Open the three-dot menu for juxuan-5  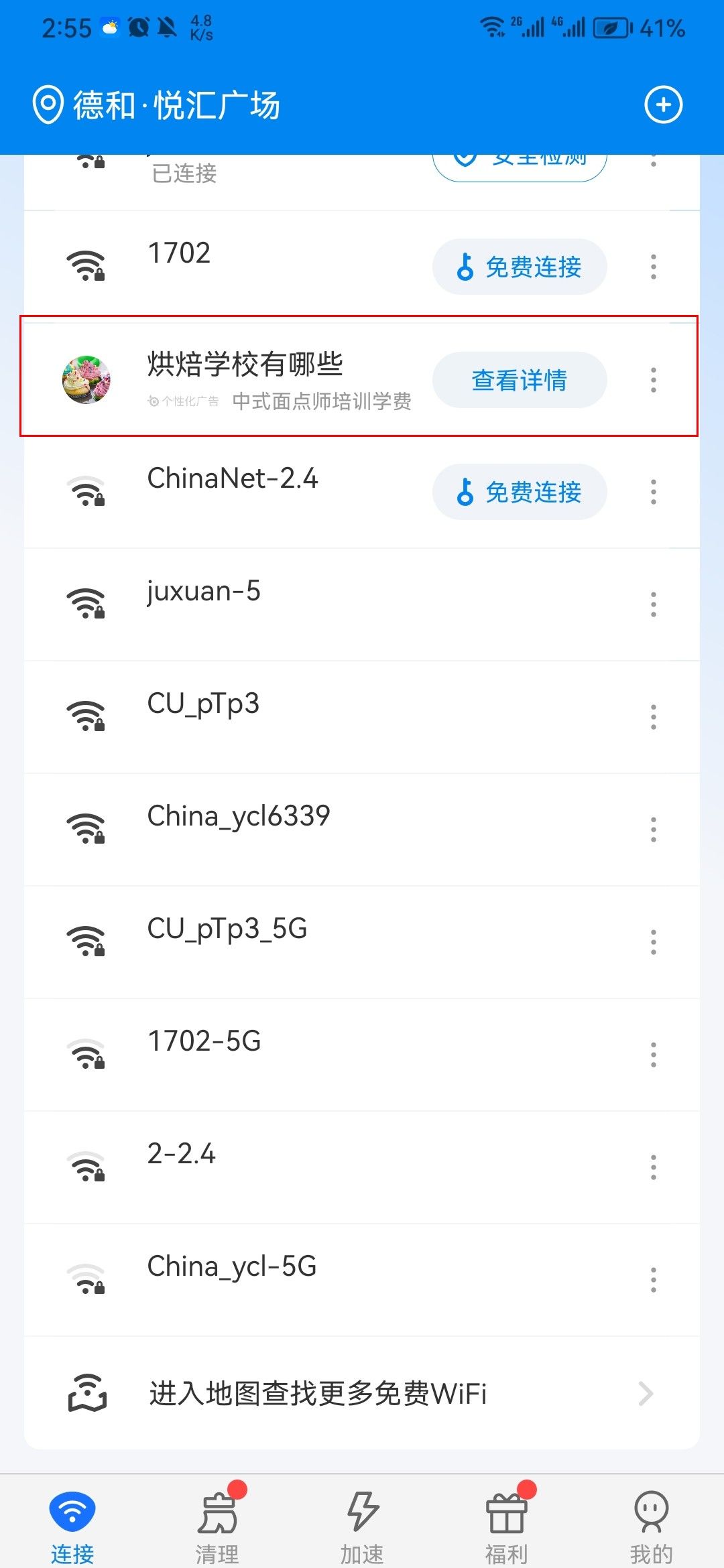653,604
